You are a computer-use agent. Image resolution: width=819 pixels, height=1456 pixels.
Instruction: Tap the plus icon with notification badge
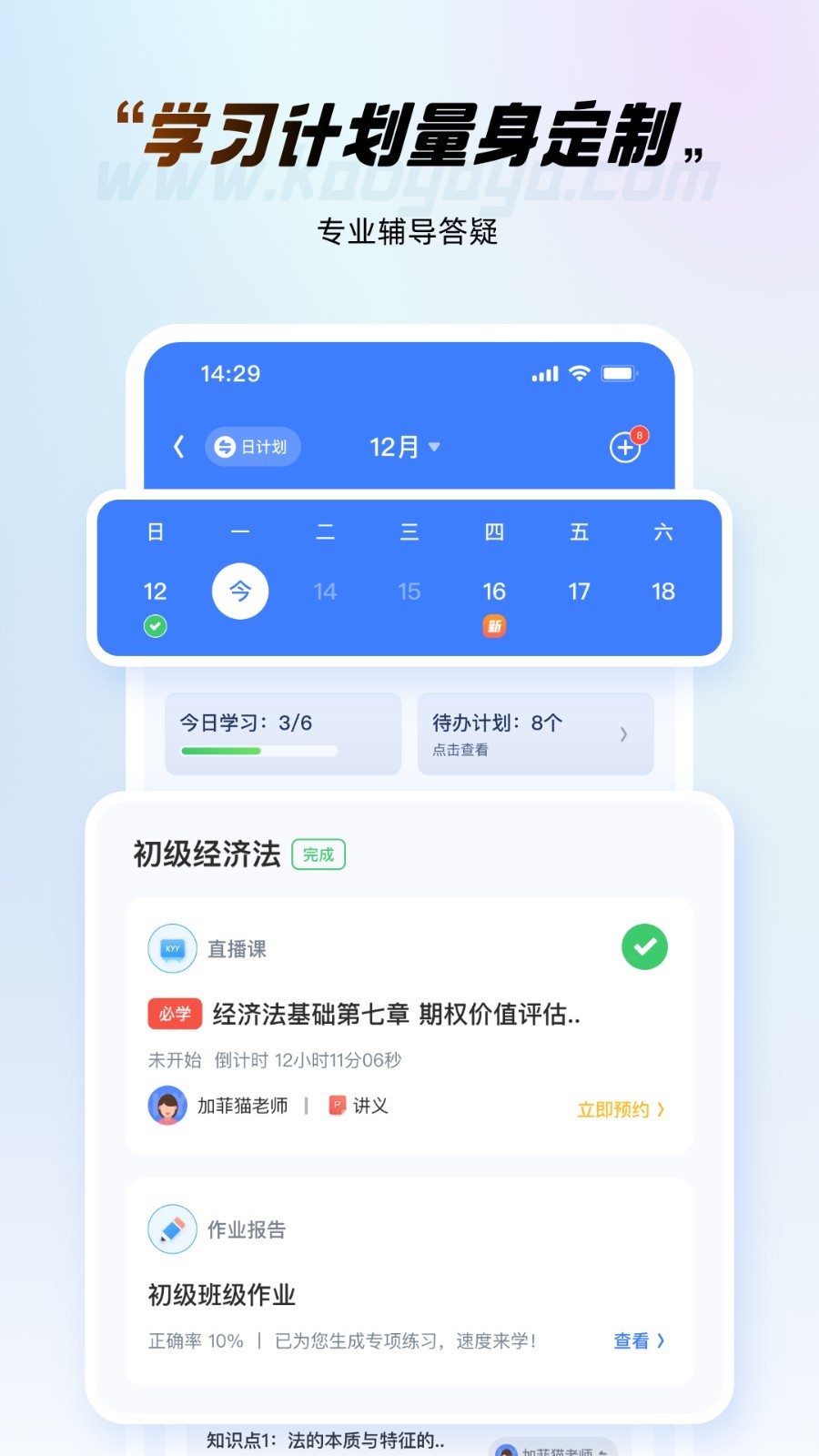coord(624,447)
